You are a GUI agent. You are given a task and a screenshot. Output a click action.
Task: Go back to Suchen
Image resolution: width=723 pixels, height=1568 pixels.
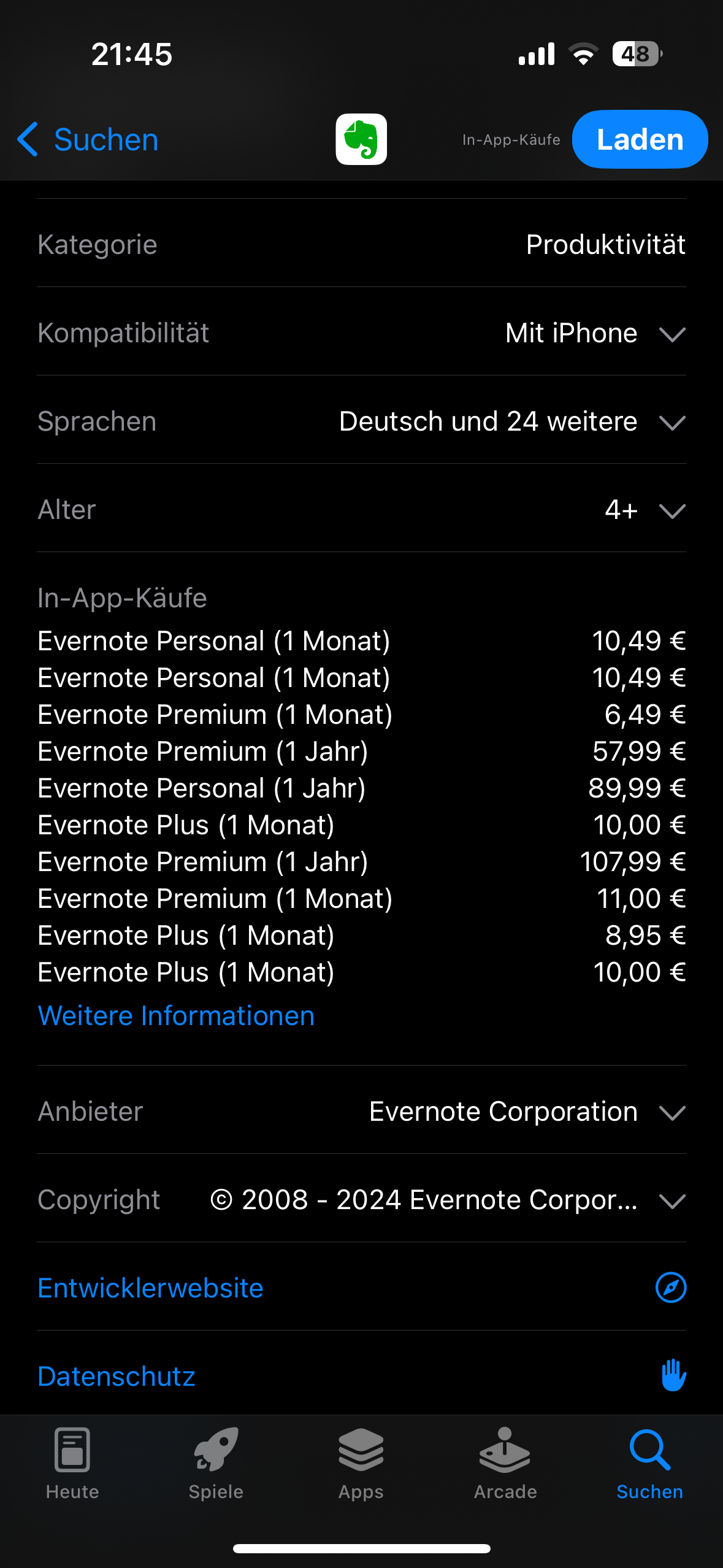(x=88, y=140)
